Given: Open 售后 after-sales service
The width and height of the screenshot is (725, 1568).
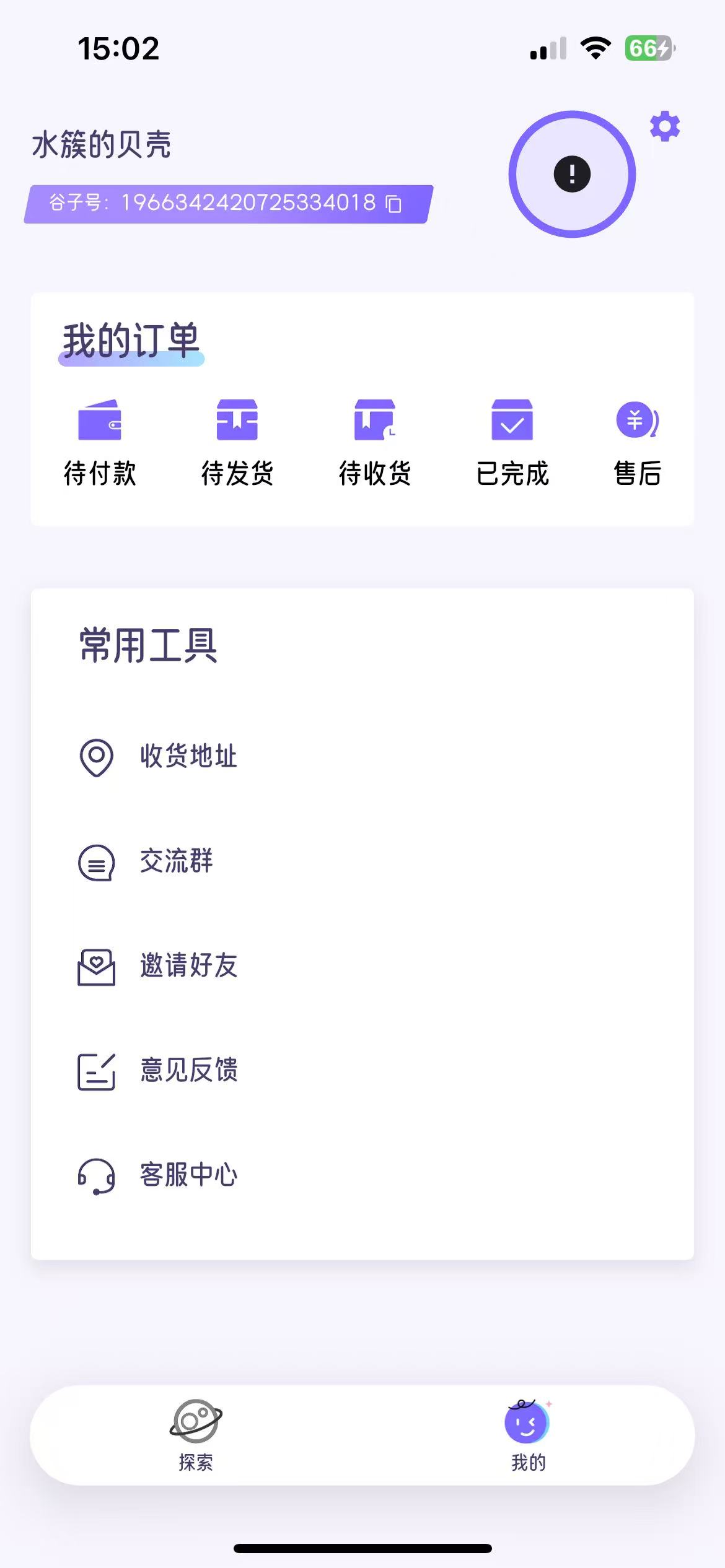Looking at the screenshot, I should click(x=637, y=442).
